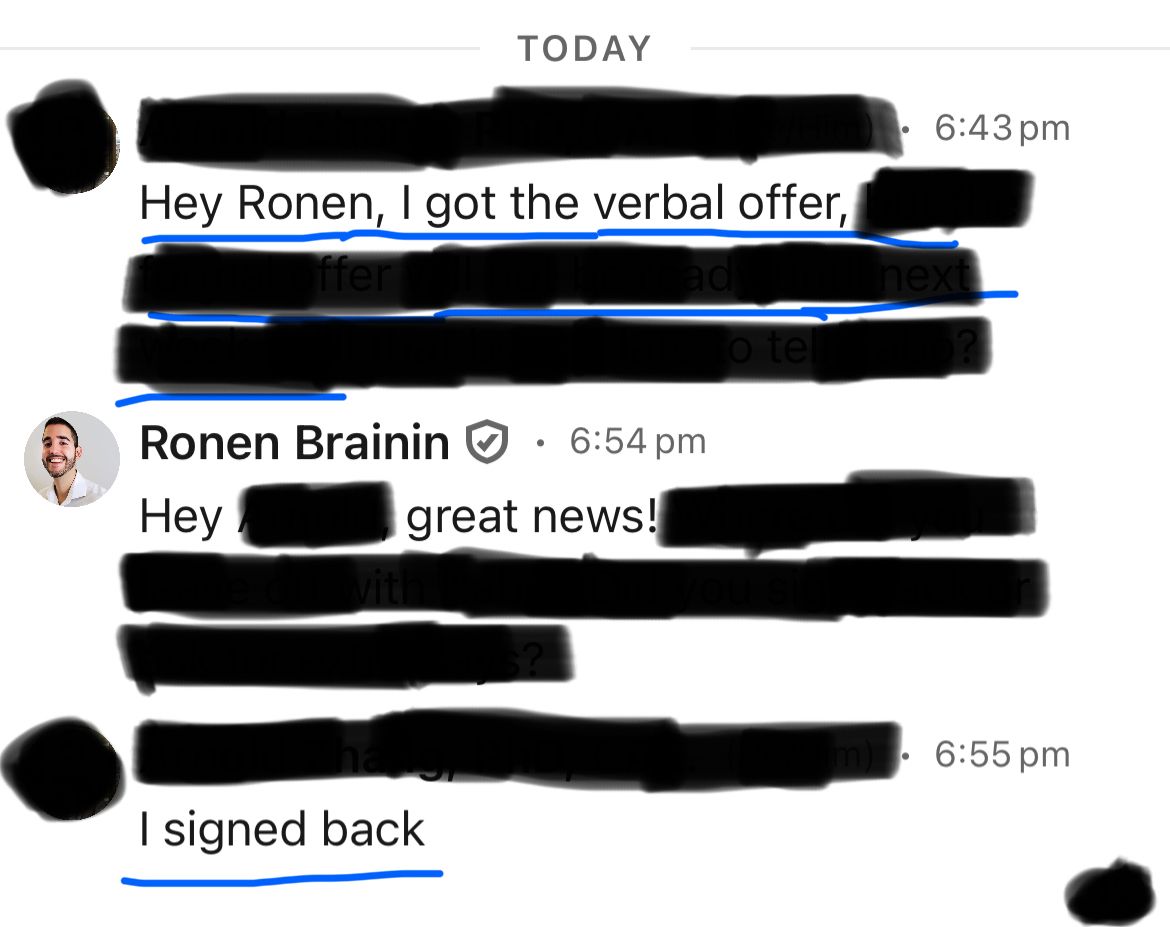Tap the Ronen Brainin sender name
The height and width of the screenshot is (927, 1170).
tap(294, 443)
